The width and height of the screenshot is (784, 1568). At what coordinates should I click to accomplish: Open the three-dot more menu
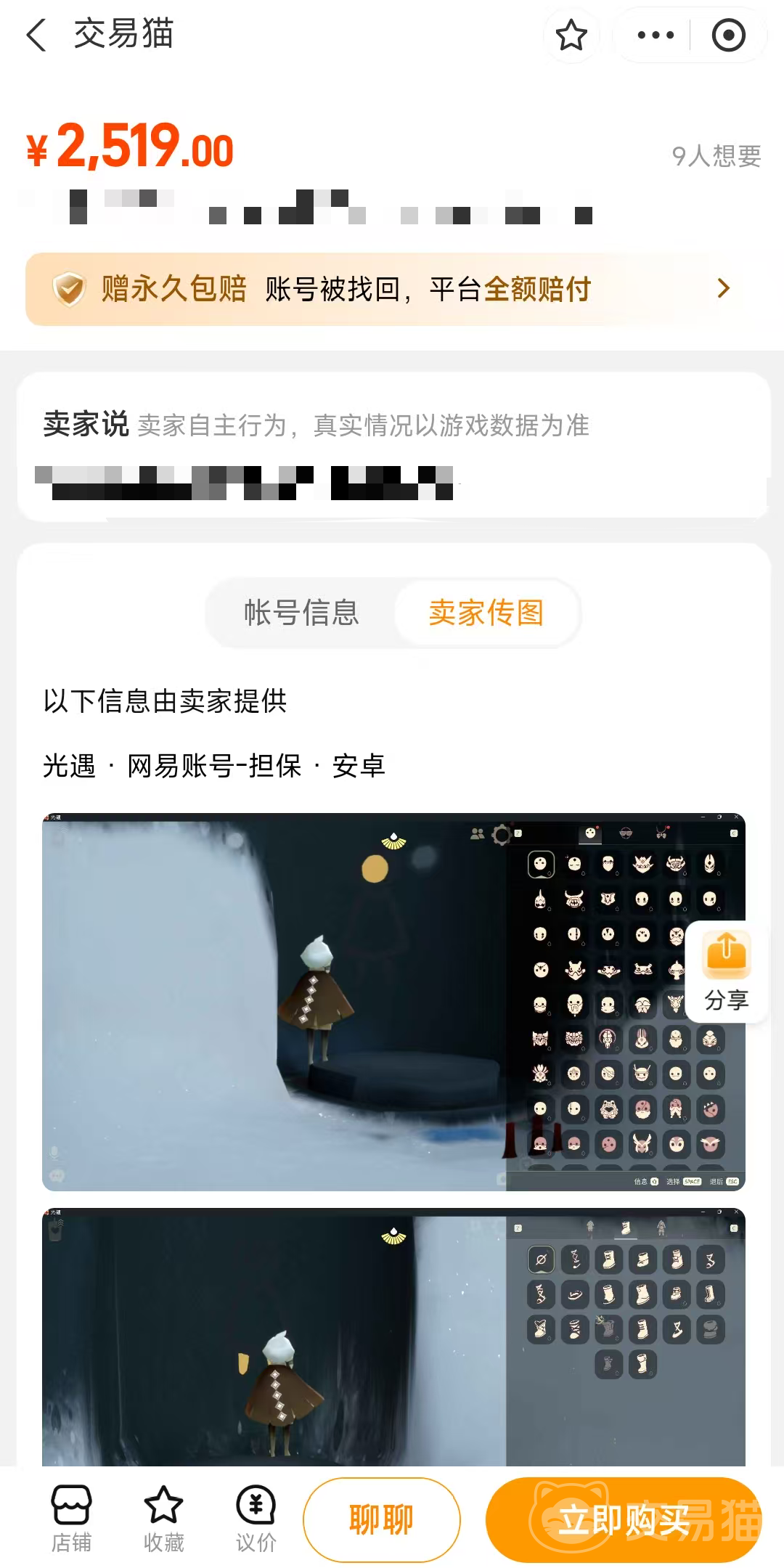coord(655,35)
